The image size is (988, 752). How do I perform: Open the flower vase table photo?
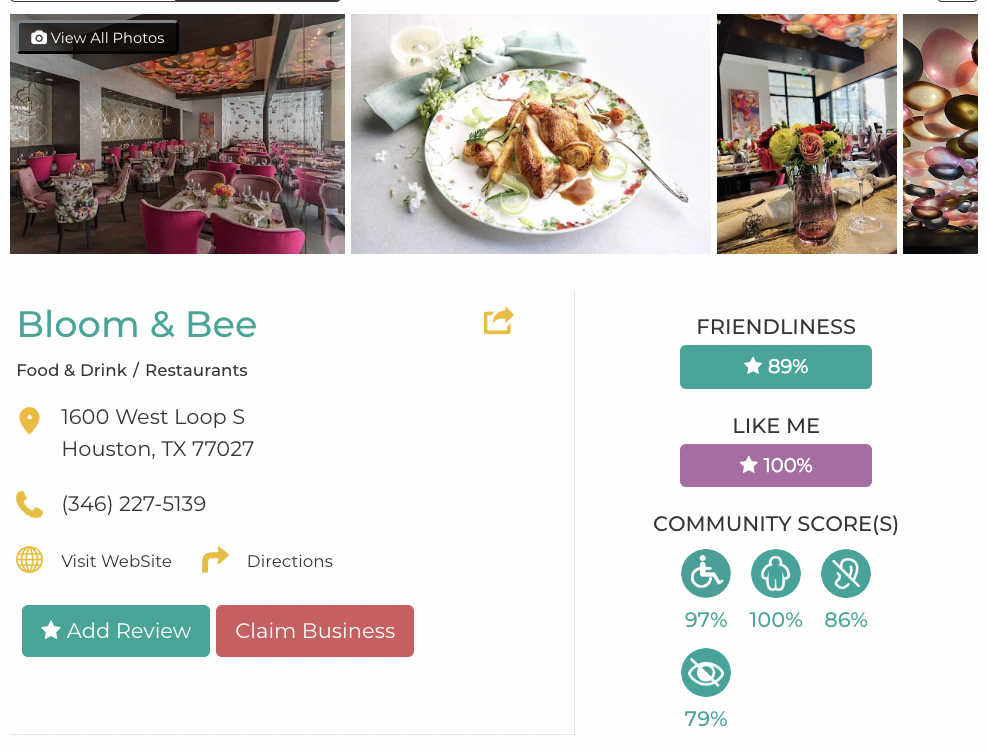coord(806,134)
